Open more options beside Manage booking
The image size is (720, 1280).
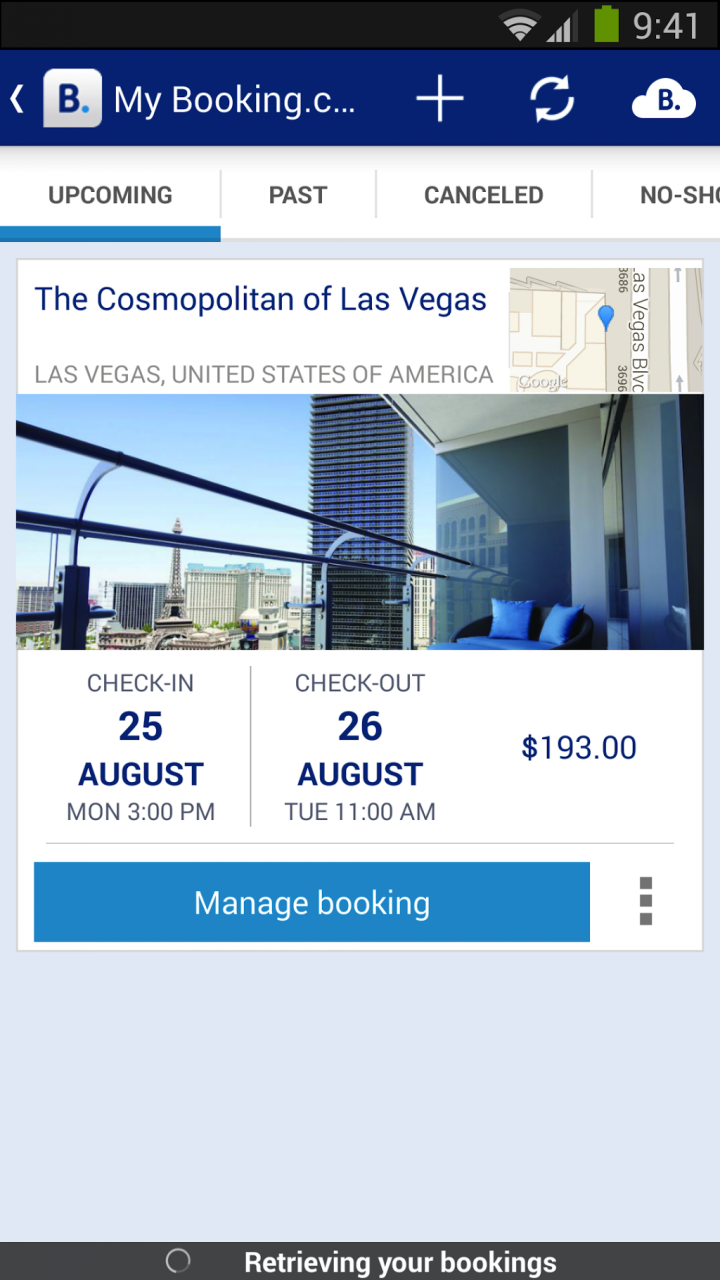point(646,902)
